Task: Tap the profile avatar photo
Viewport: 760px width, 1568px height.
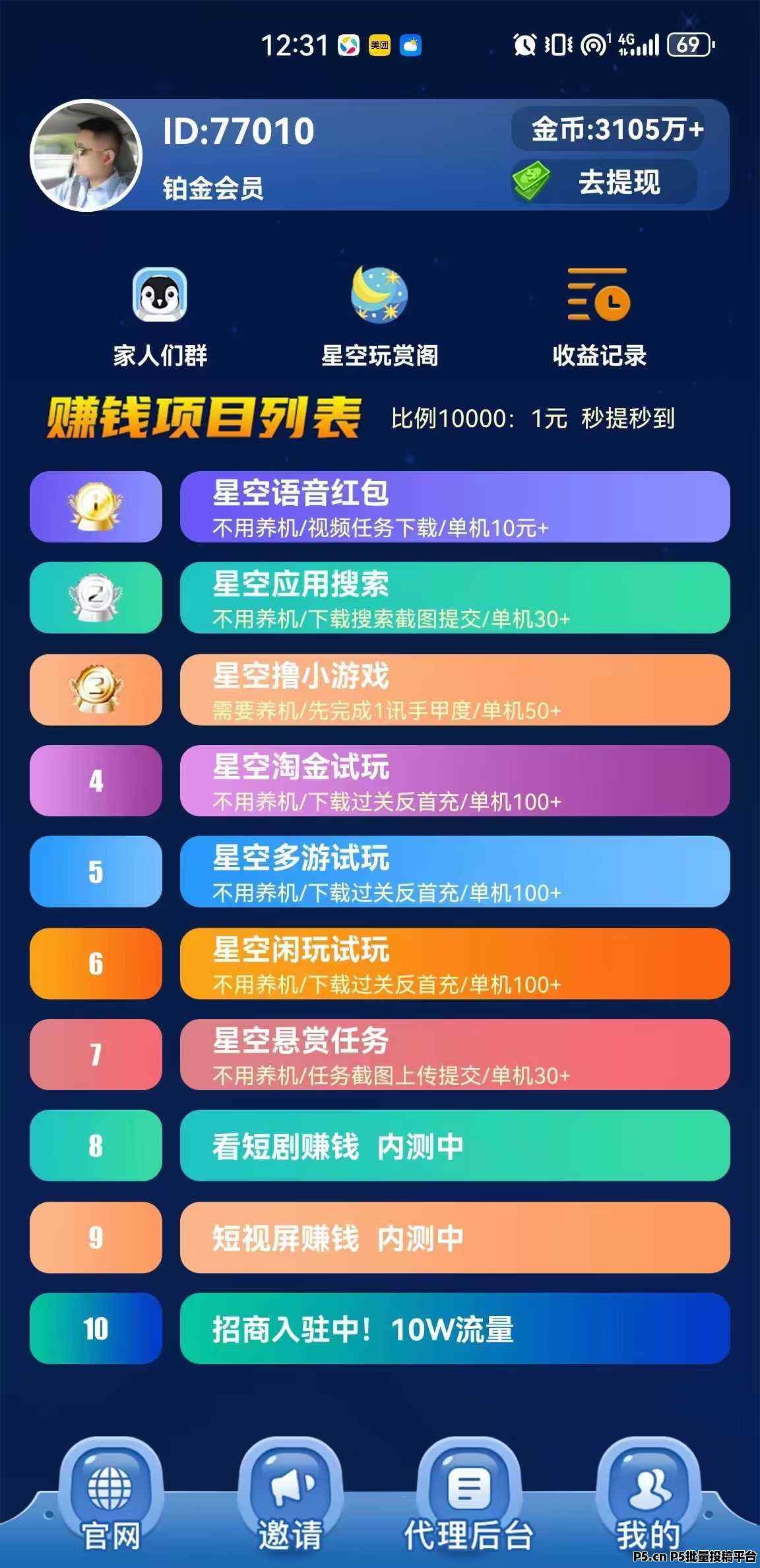Action: tap(86, 156)
